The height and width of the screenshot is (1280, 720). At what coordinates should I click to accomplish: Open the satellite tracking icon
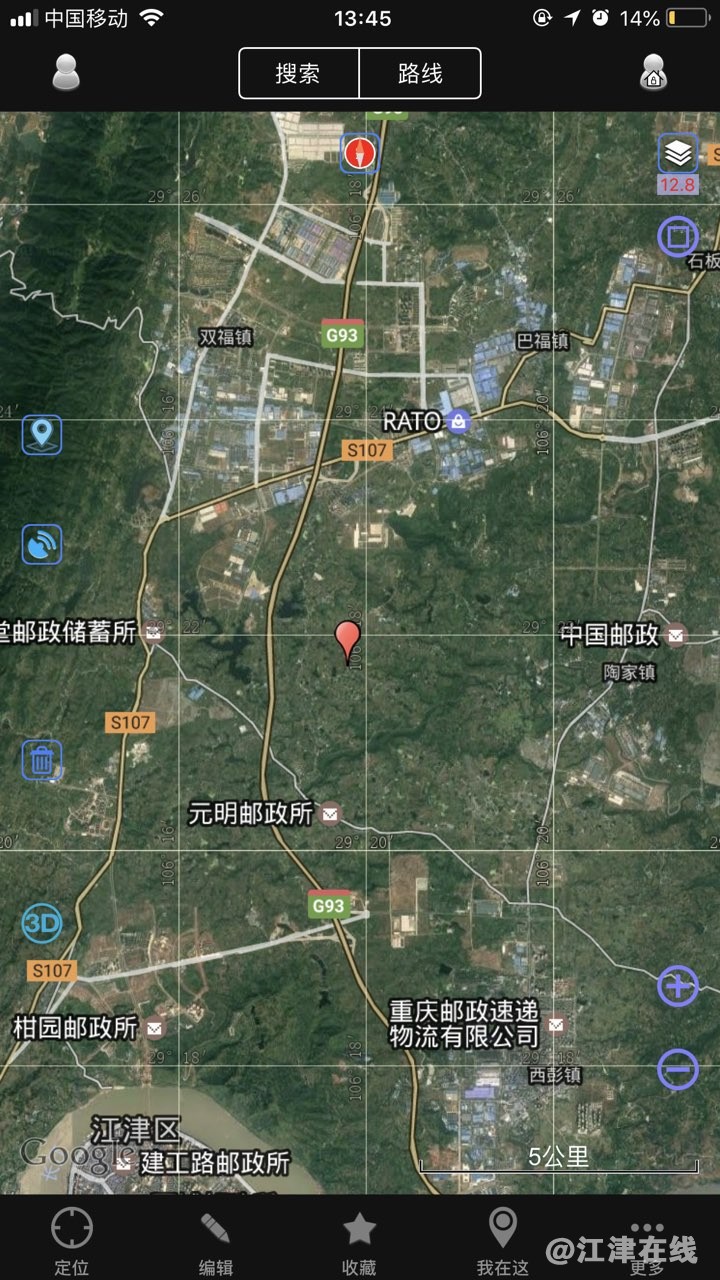pos(42,544)
